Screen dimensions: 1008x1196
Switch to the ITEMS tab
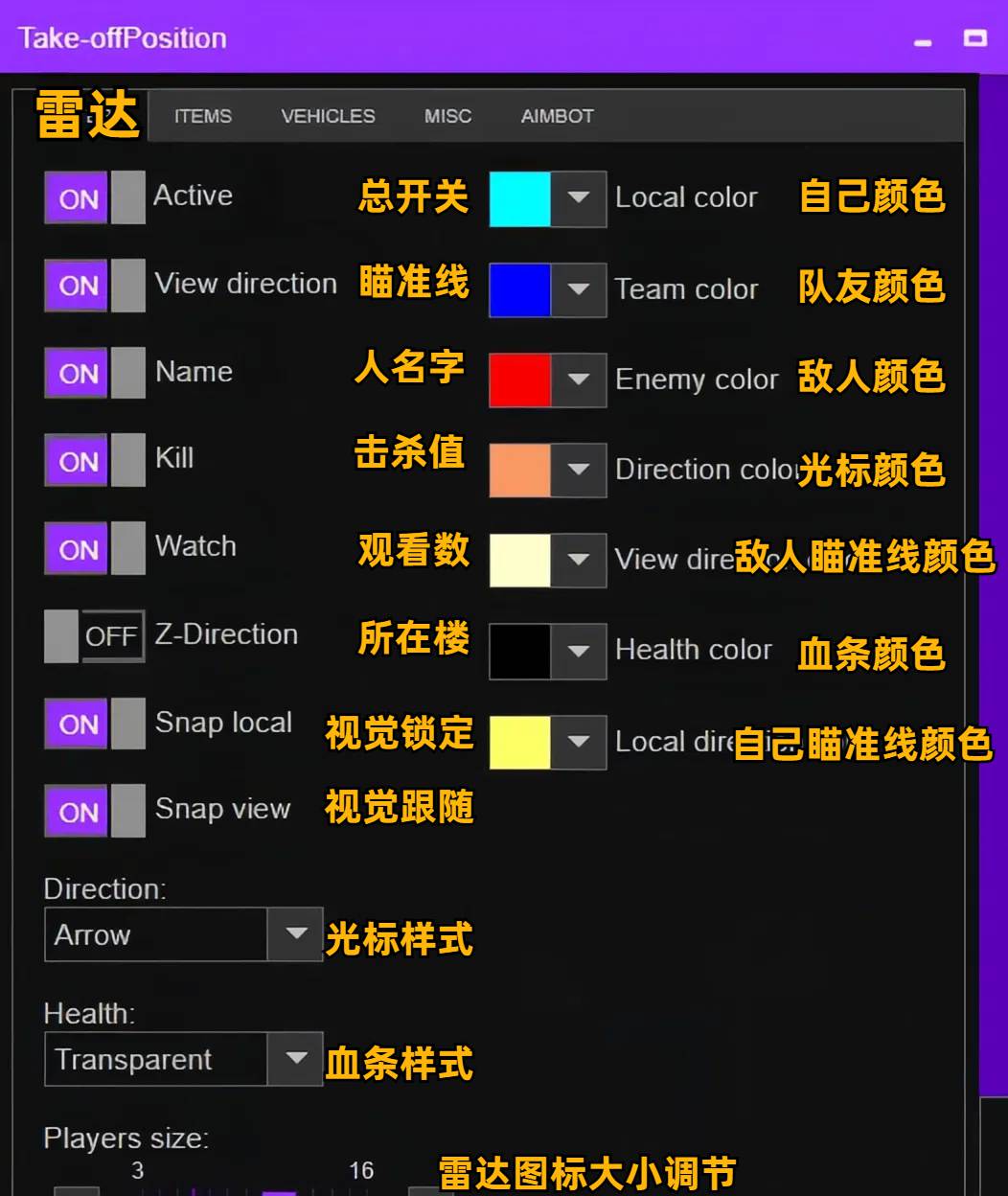202,116
